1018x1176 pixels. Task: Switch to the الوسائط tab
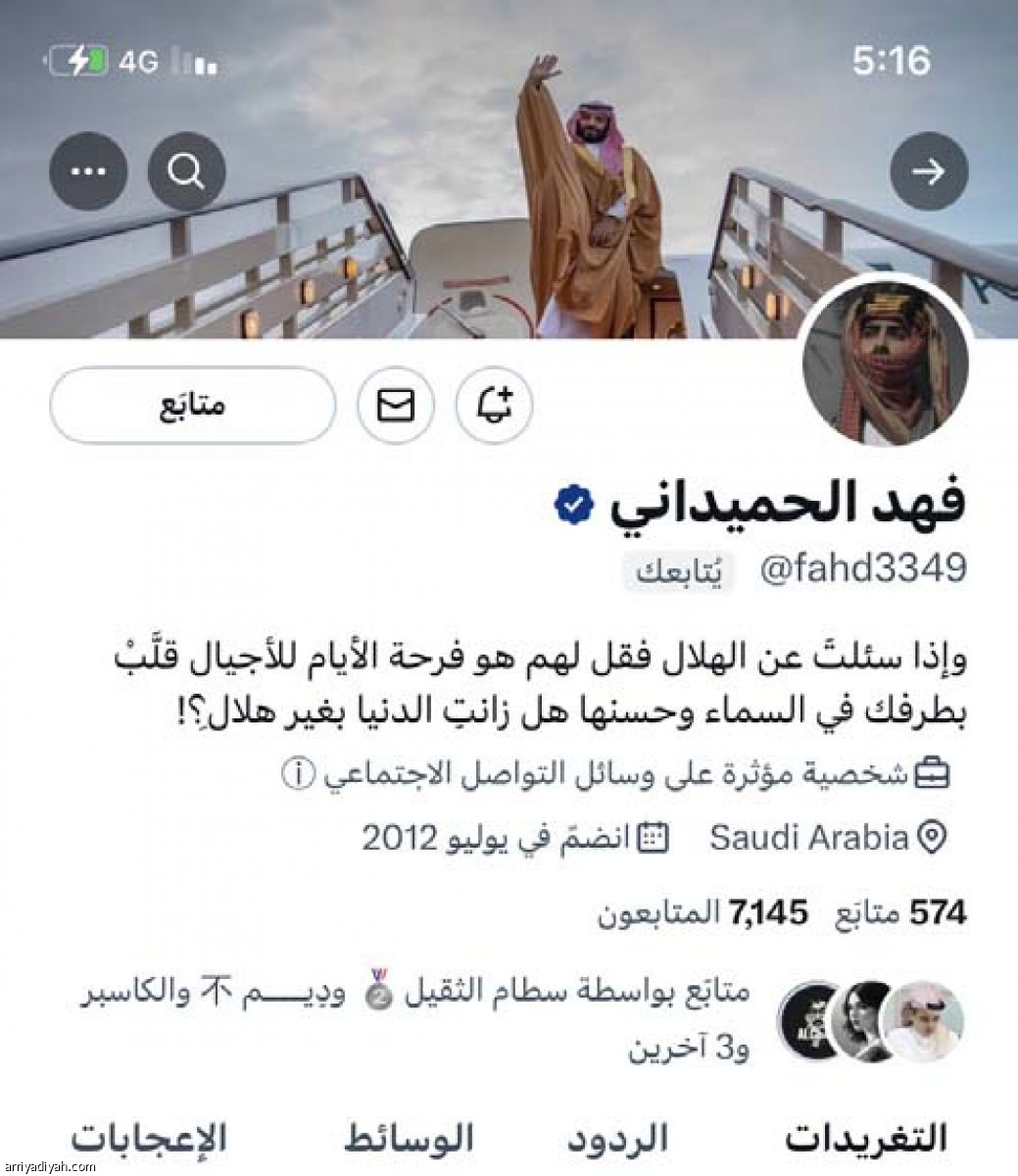(409, 1139)
